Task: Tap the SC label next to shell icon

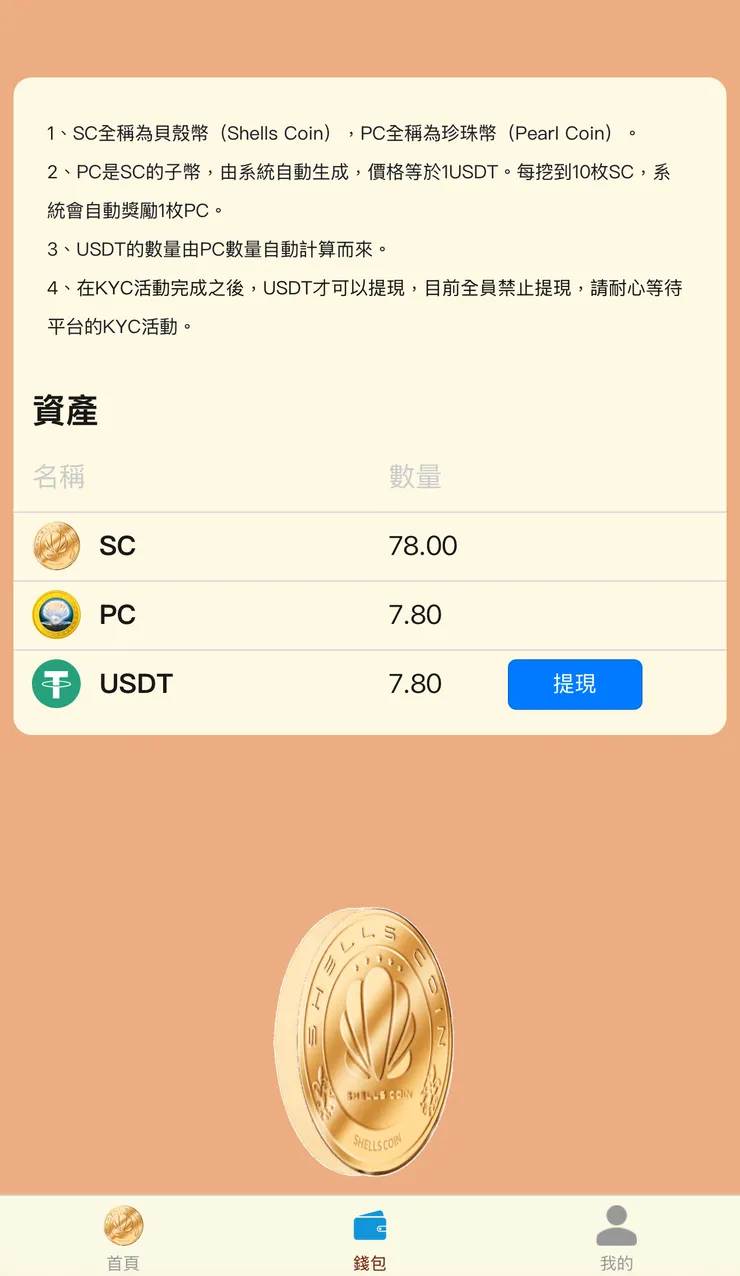Action: [117, 546]
